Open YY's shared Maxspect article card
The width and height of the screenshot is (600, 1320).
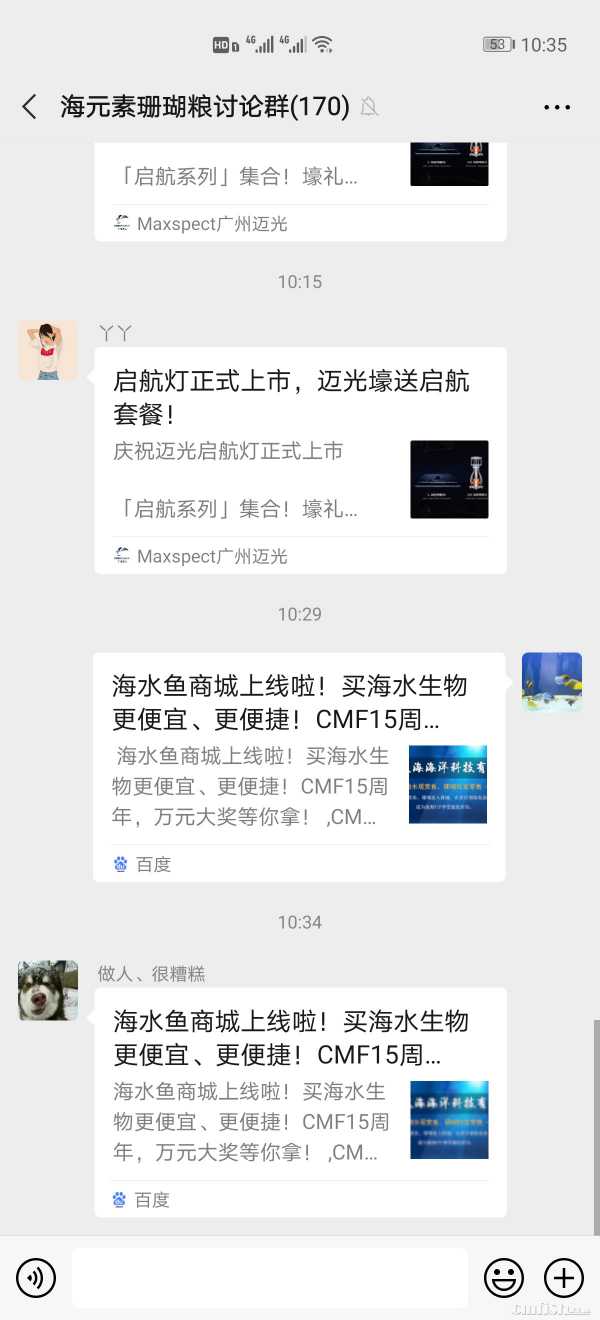(x=300, y=460)
